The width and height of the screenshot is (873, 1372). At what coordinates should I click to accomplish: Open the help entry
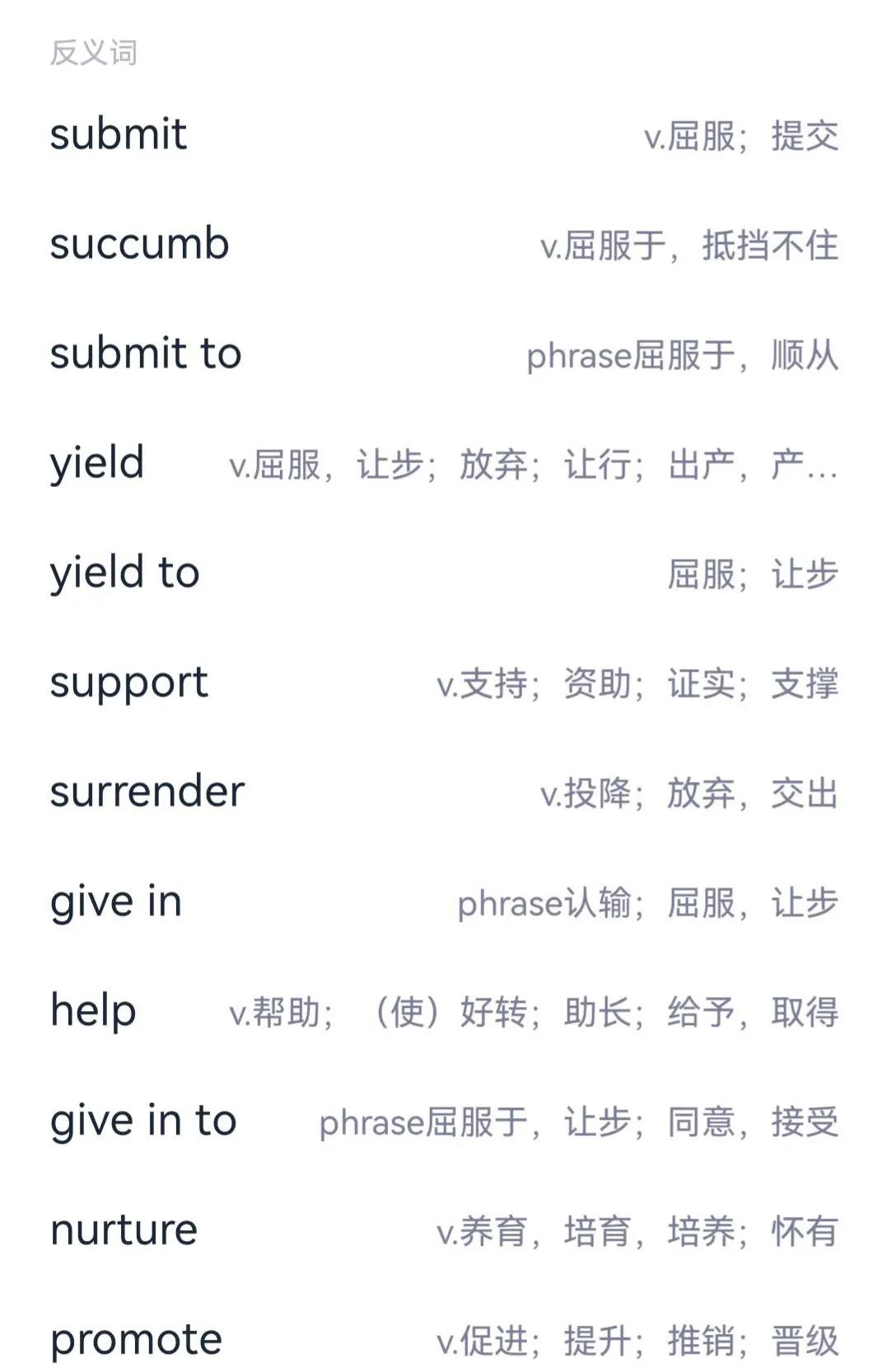(x=91, y=1012)
